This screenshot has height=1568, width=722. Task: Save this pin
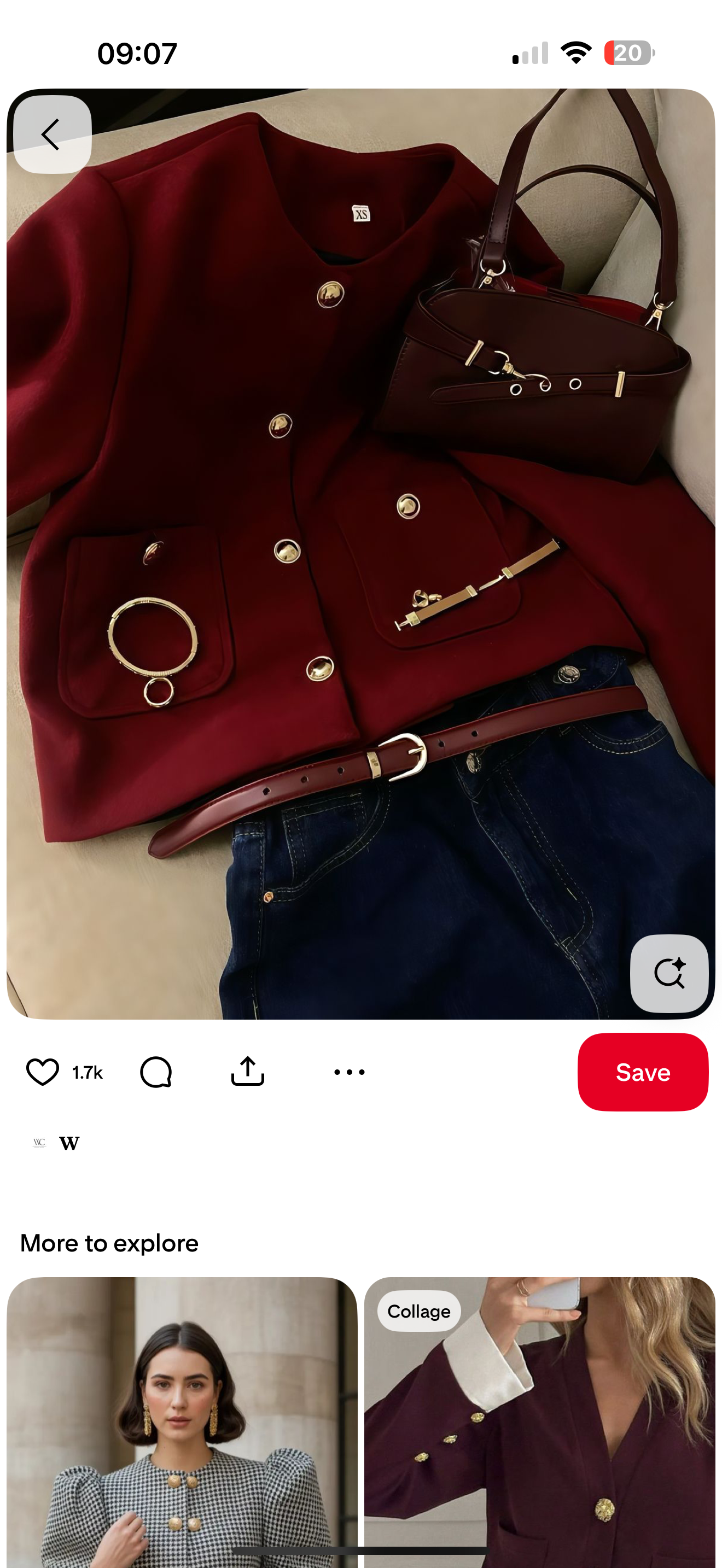(642, 1072)
